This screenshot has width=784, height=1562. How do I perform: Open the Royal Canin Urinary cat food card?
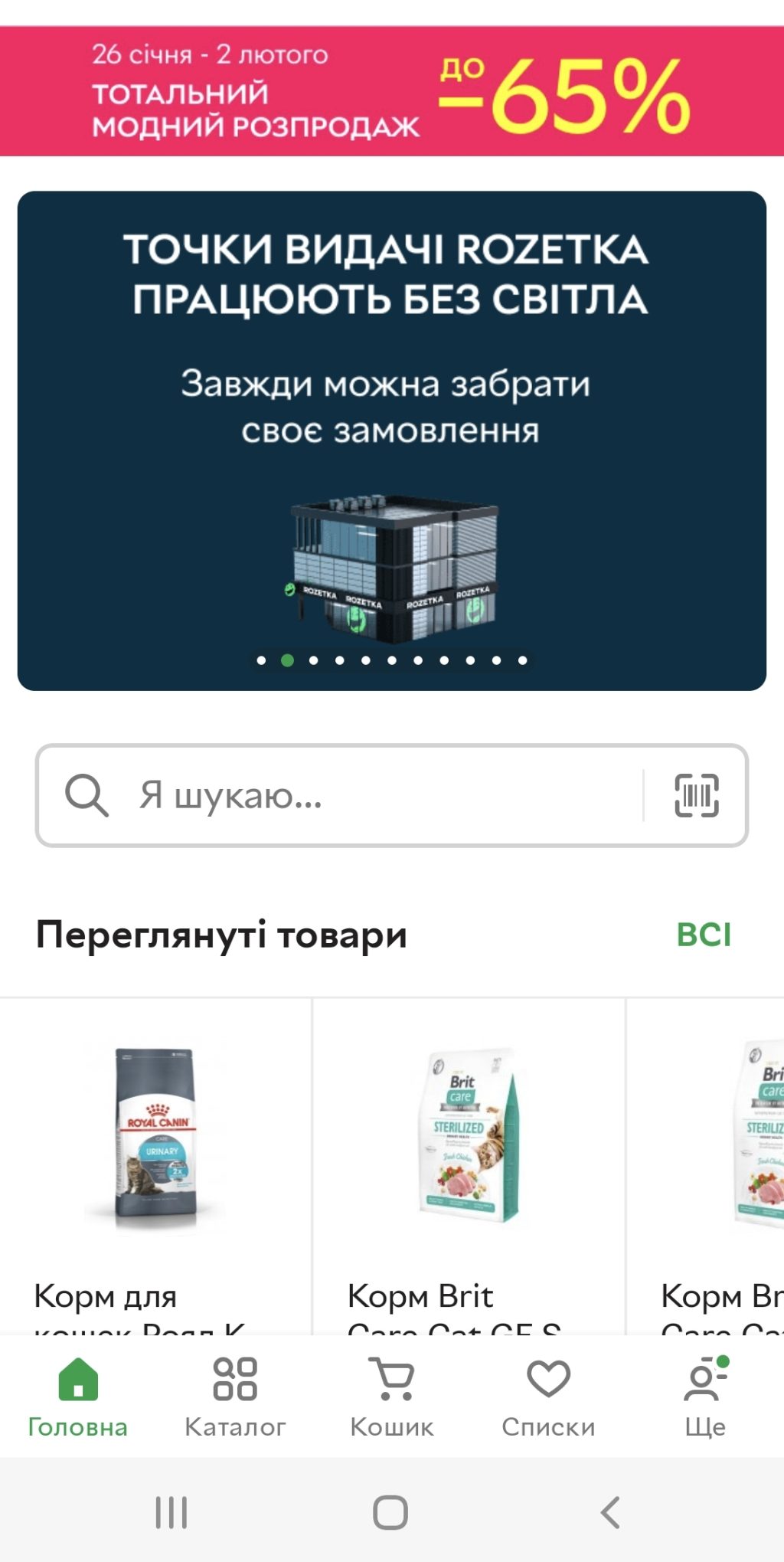(x=155, y=1164)
